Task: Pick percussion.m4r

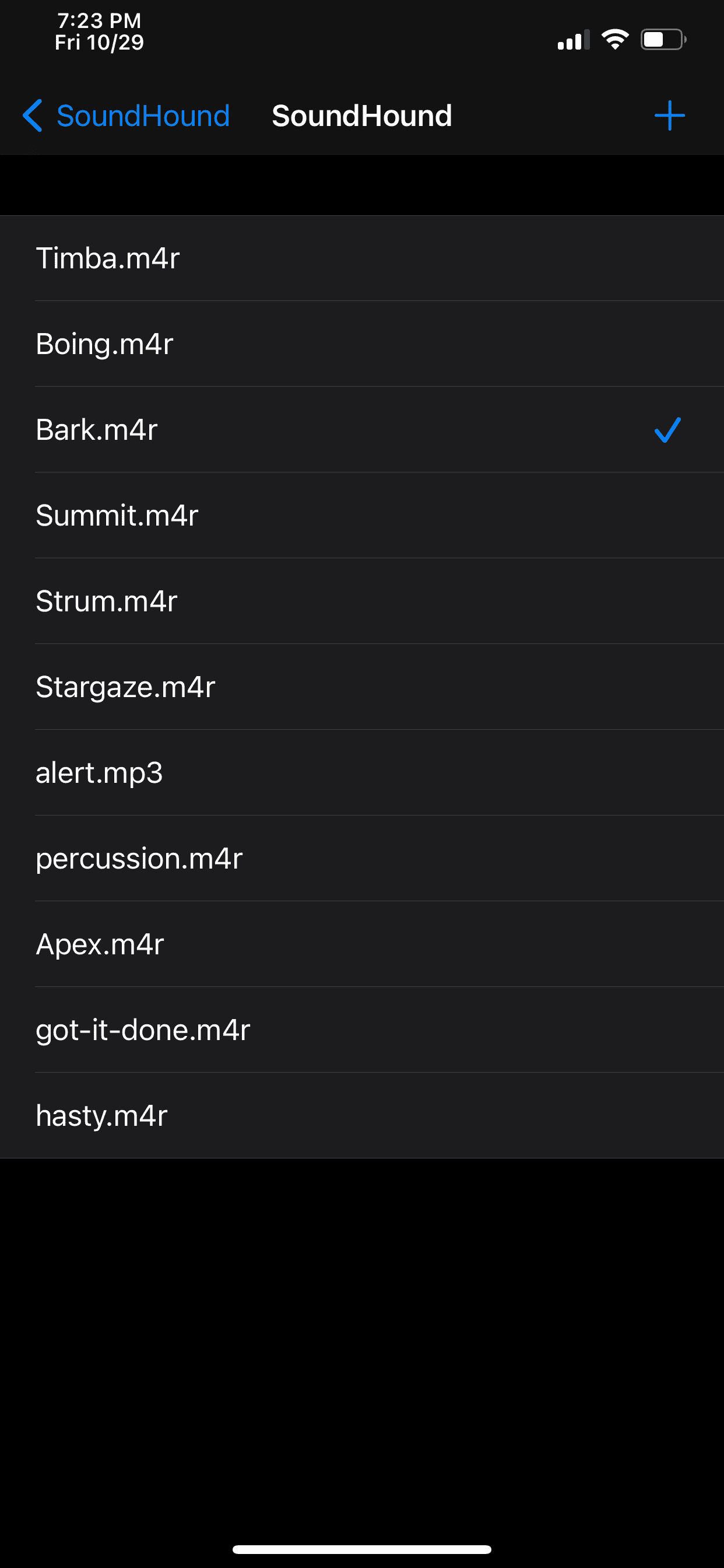Action: click(x=362, y=859)
